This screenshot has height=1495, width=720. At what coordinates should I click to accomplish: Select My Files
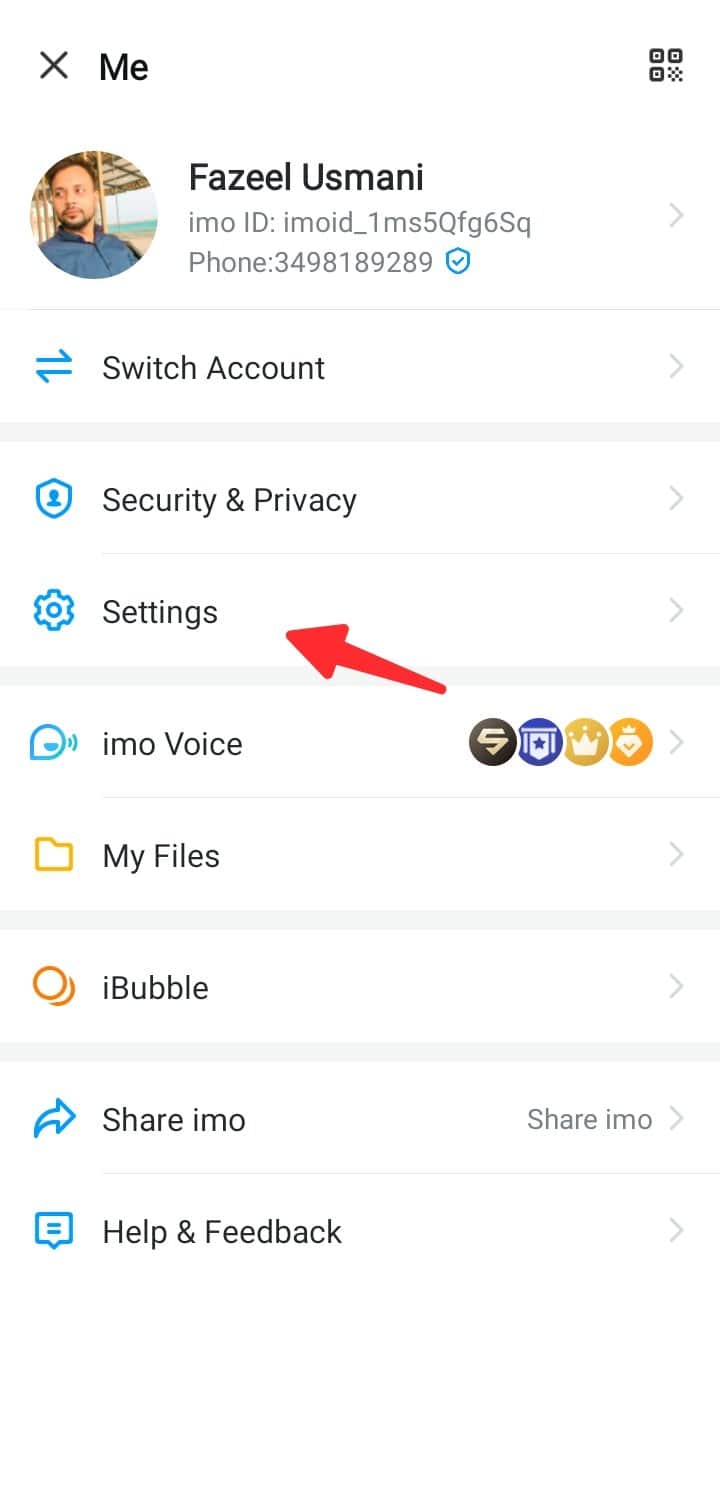pos(360,855)
